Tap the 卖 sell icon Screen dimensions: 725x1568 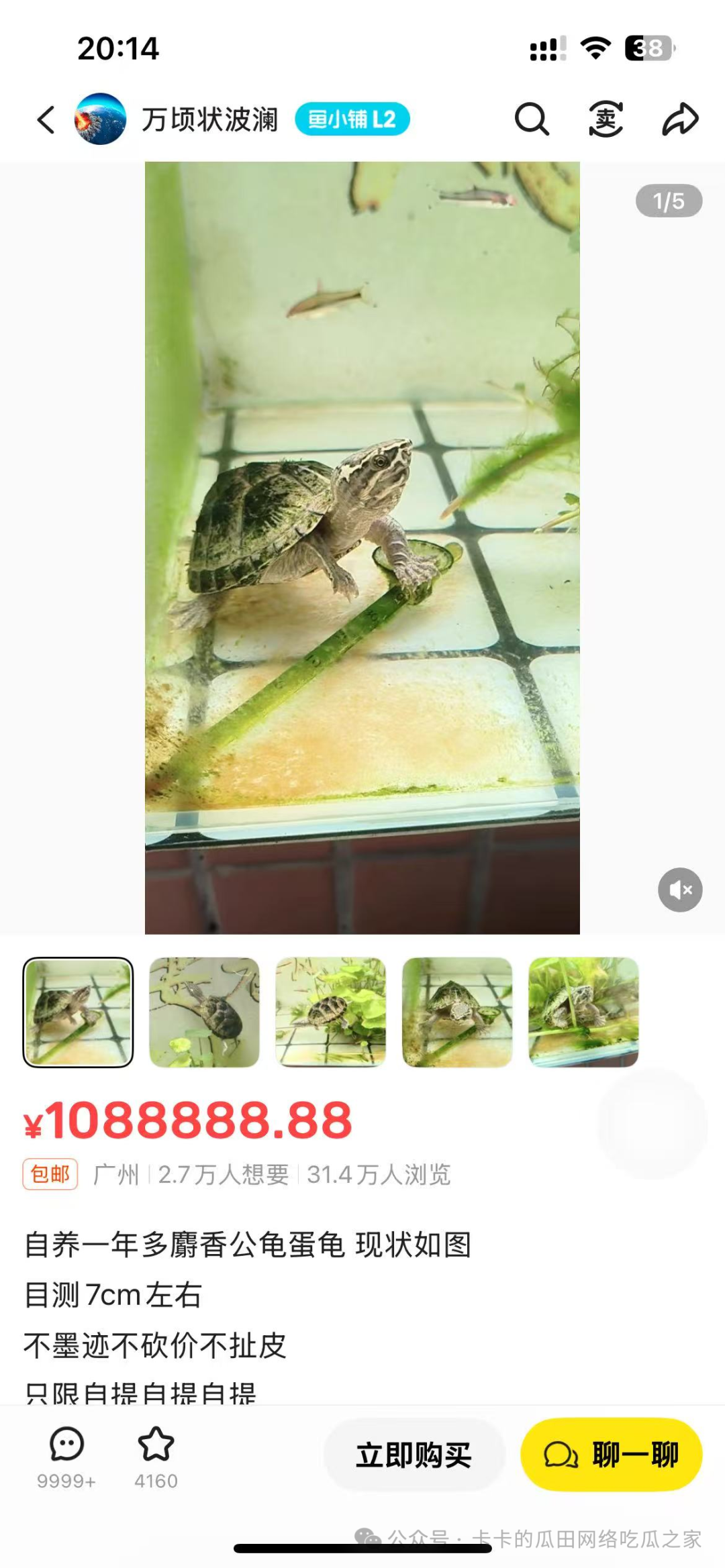[x=606, y=119]
